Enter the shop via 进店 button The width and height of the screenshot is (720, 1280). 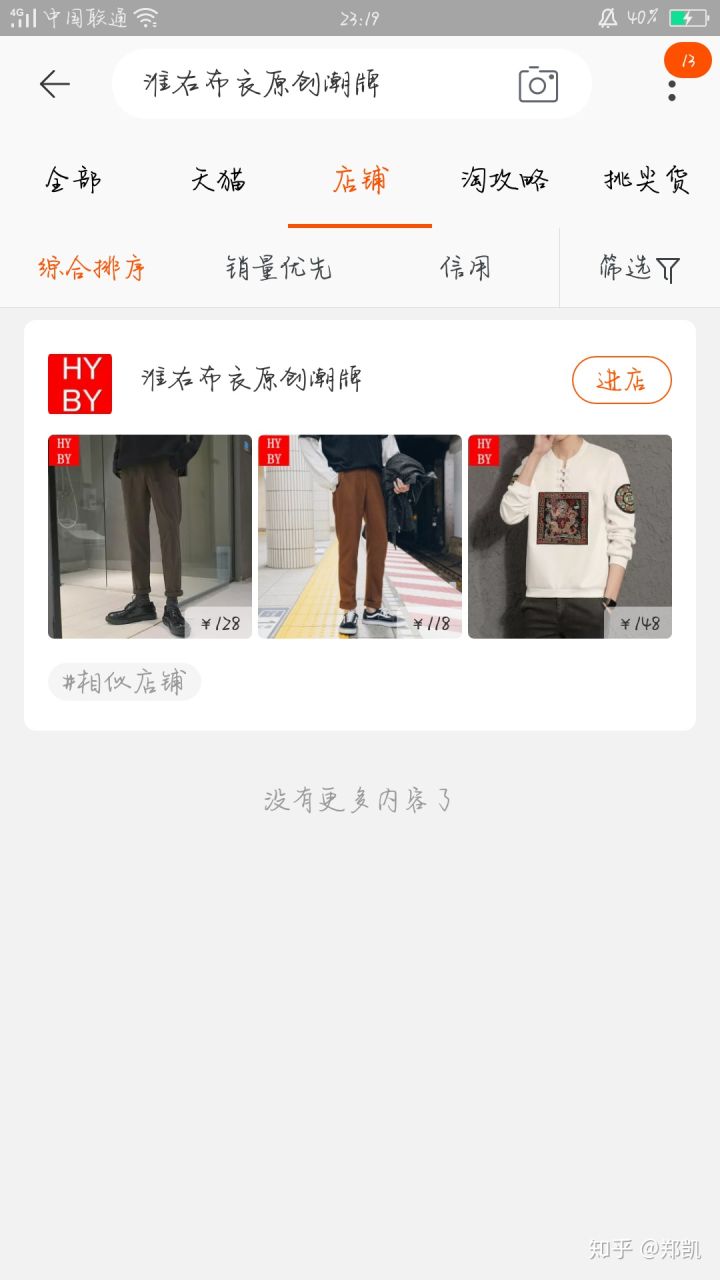(x=621, y=380)
